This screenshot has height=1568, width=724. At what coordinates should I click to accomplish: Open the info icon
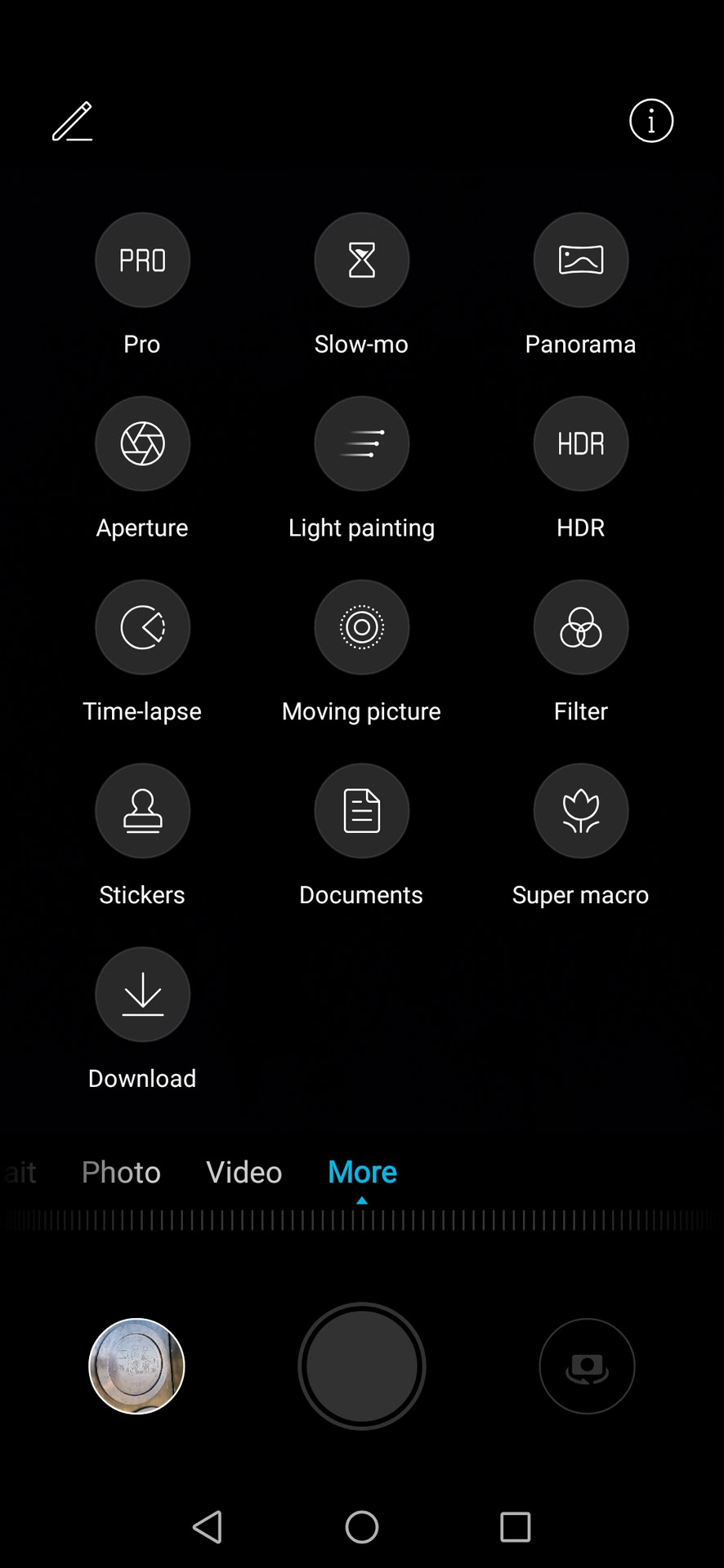(x=650, y=122)
